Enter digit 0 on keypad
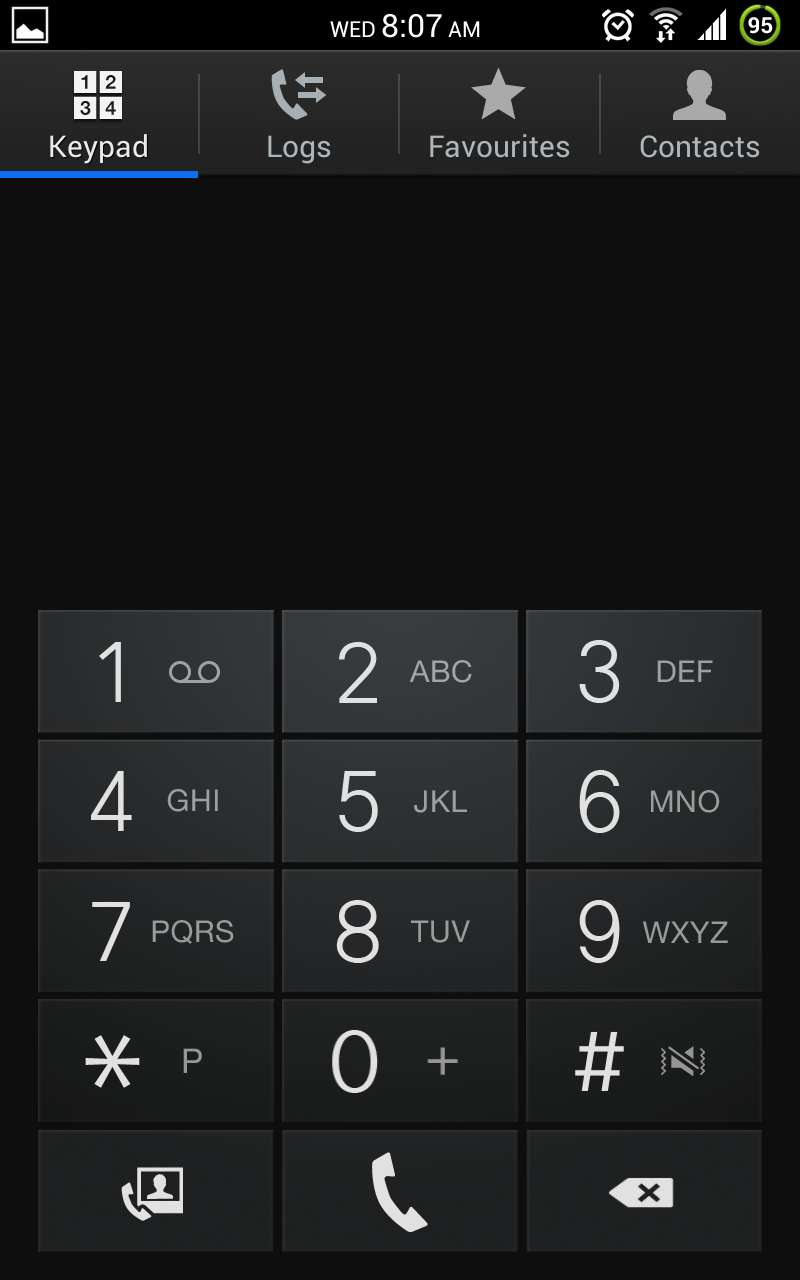The width and height of the screenshot is (800, 1280). (x=400, y=1061)
